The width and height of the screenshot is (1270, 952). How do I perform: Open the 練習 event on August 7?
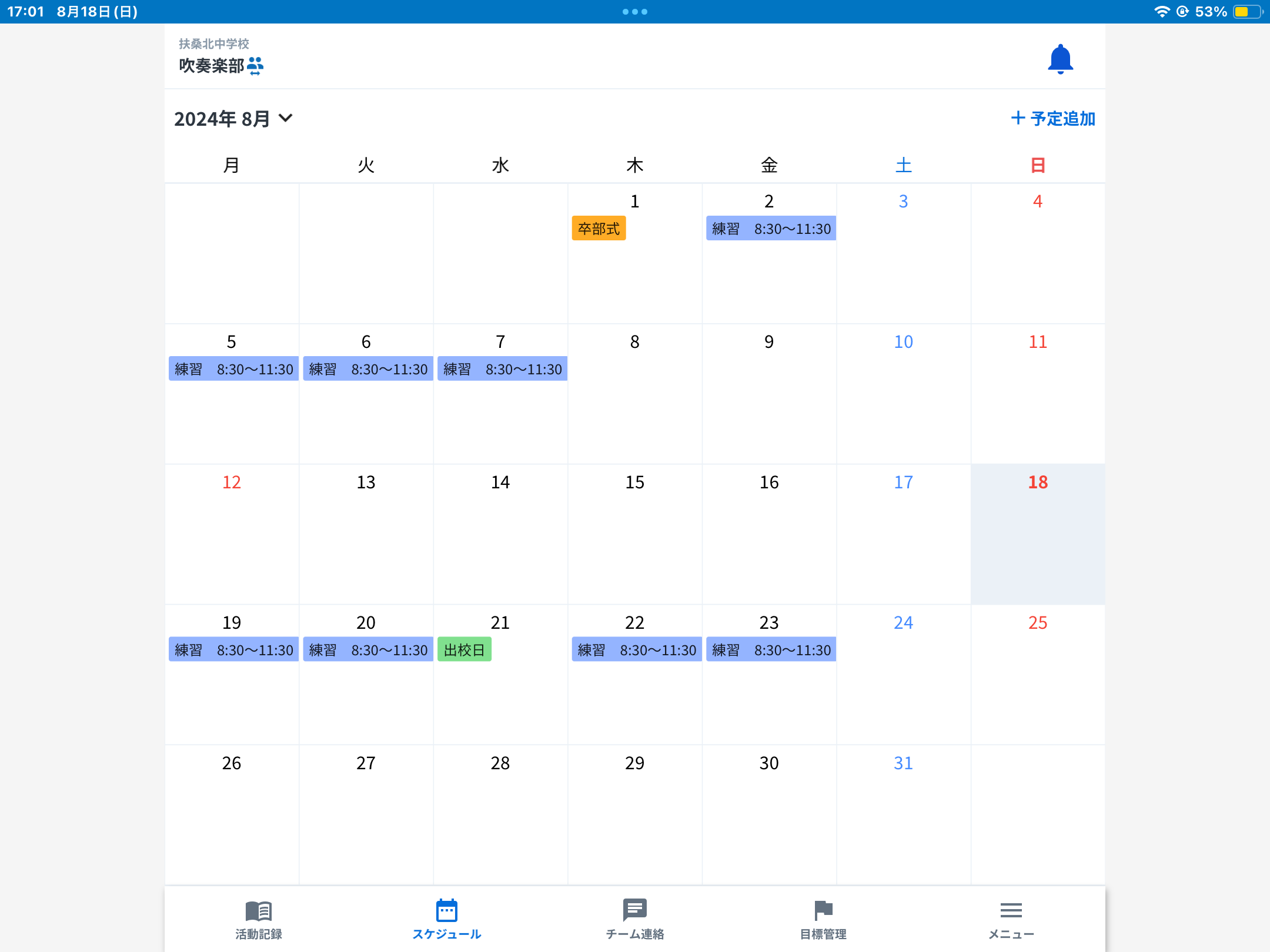coord(502,369)
